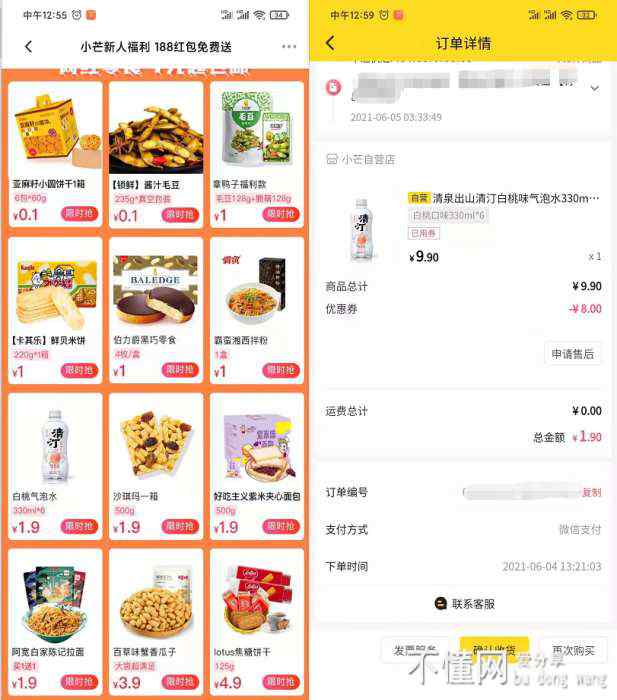617x700 pixels.
Task: Expand the delivery address section
Action: tap(595, 89)
